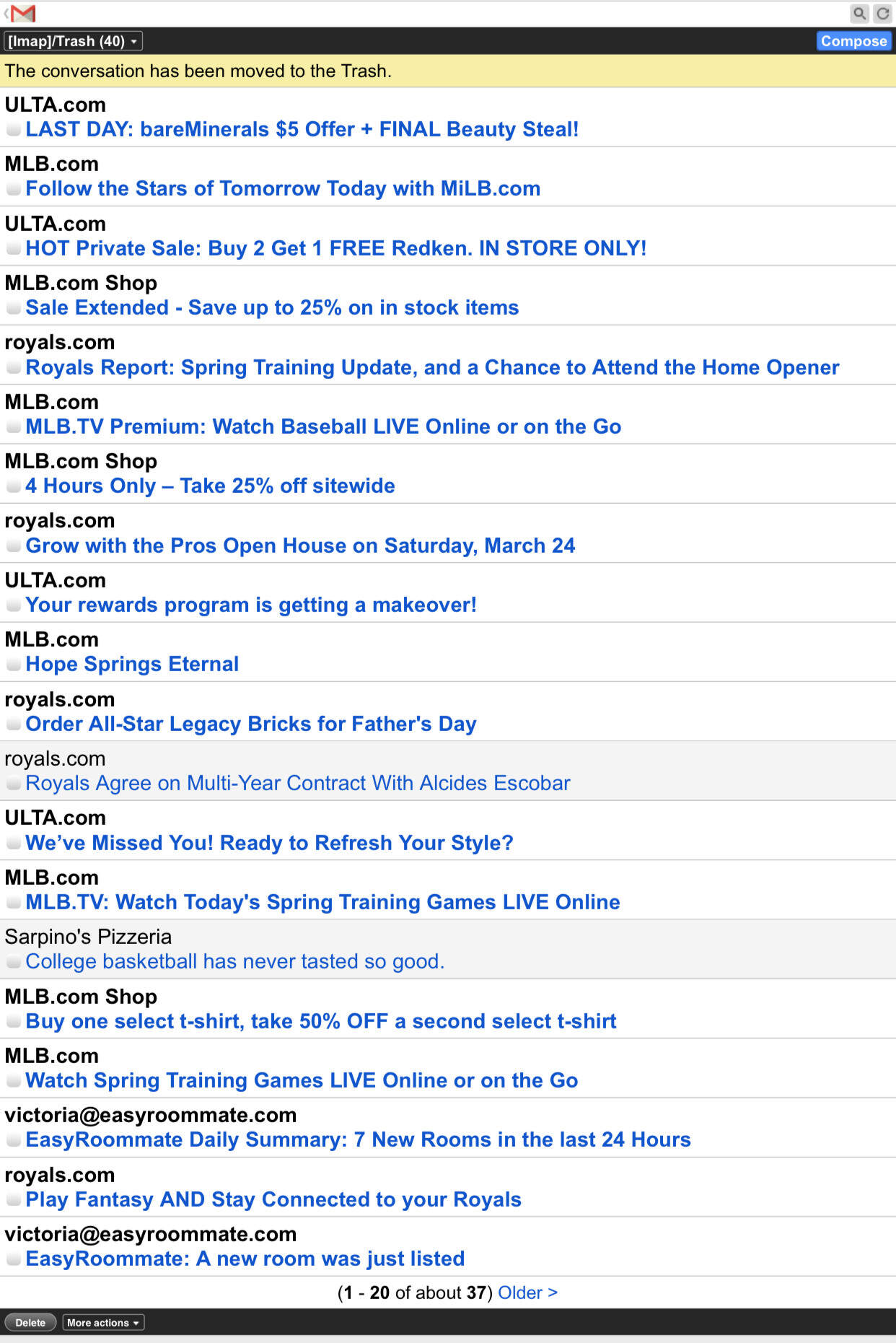Viewport: 896px width, 1343px height.
Task: Open Grow with the Pros Open House email
Action: (300, 546)
